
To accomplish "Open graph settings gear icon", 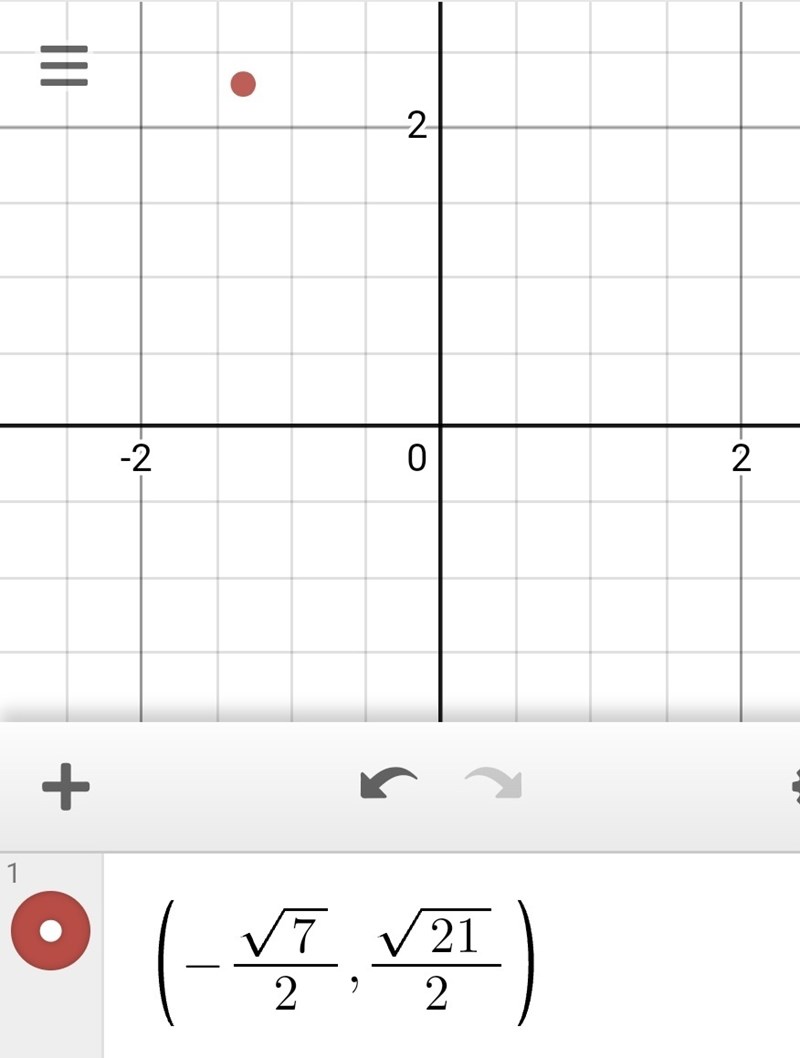I will tap(794, 787).
